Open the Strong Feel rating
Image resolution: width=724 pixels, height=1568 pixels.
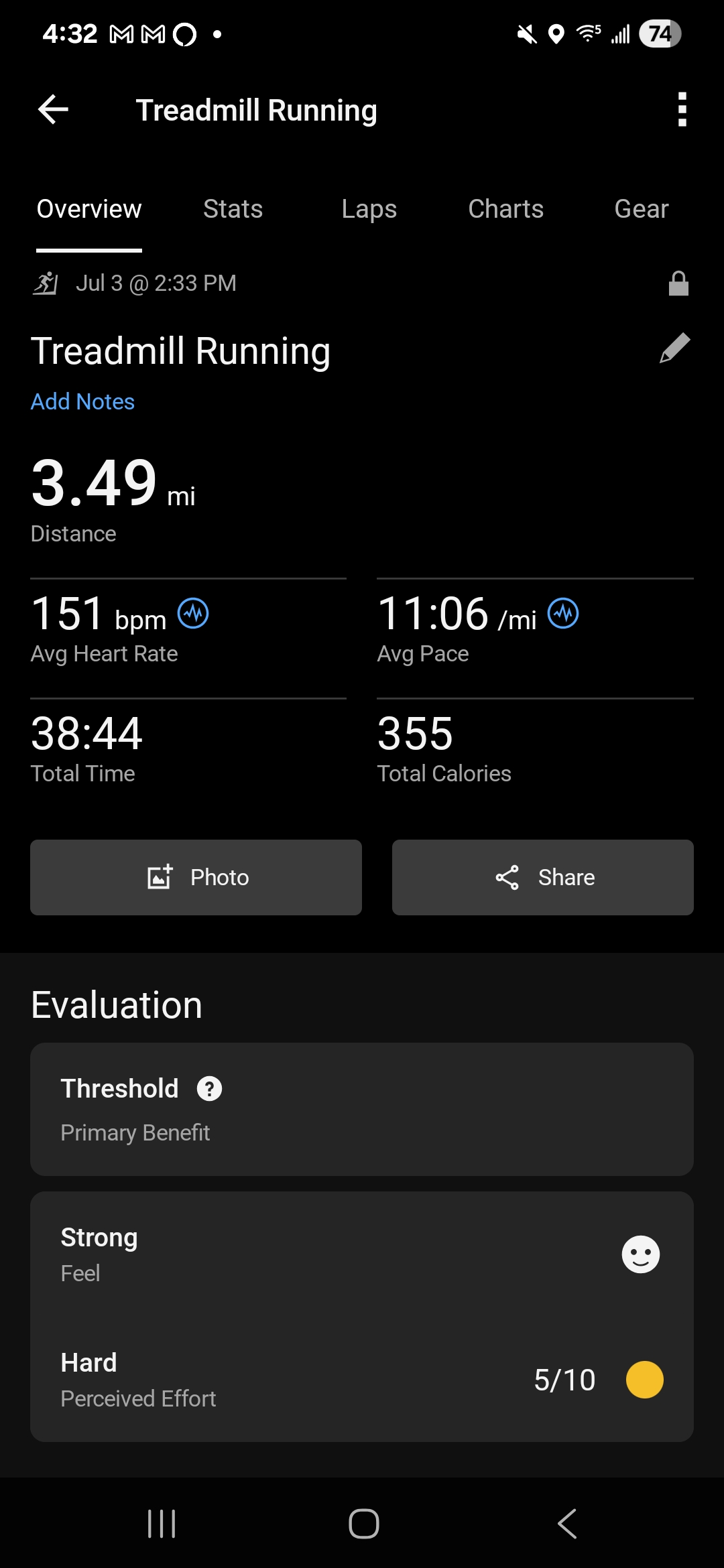coord(362,1254)
